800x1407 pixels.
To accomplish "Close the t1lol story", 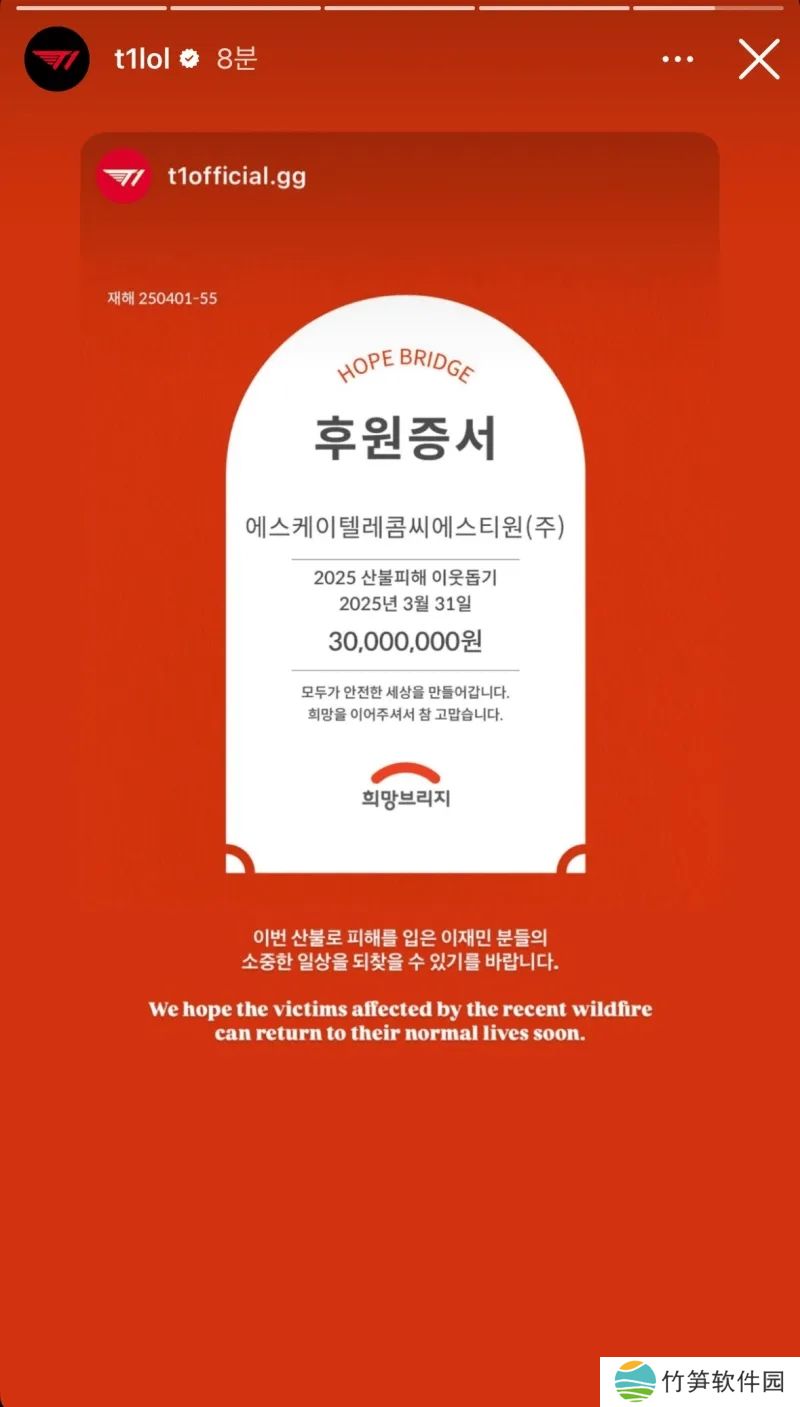I will (x=759, y=60).
